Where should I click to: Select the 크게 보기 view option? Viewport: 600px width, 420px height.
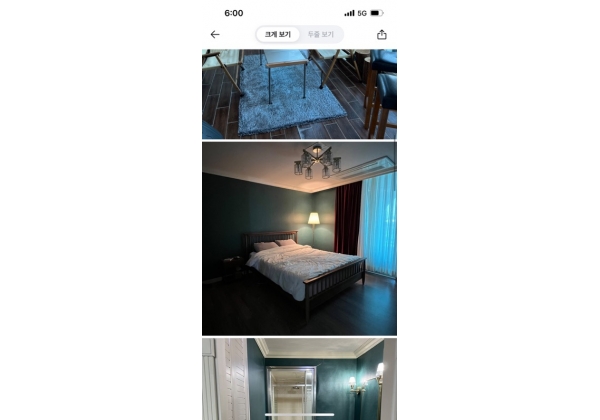[278, 34]
